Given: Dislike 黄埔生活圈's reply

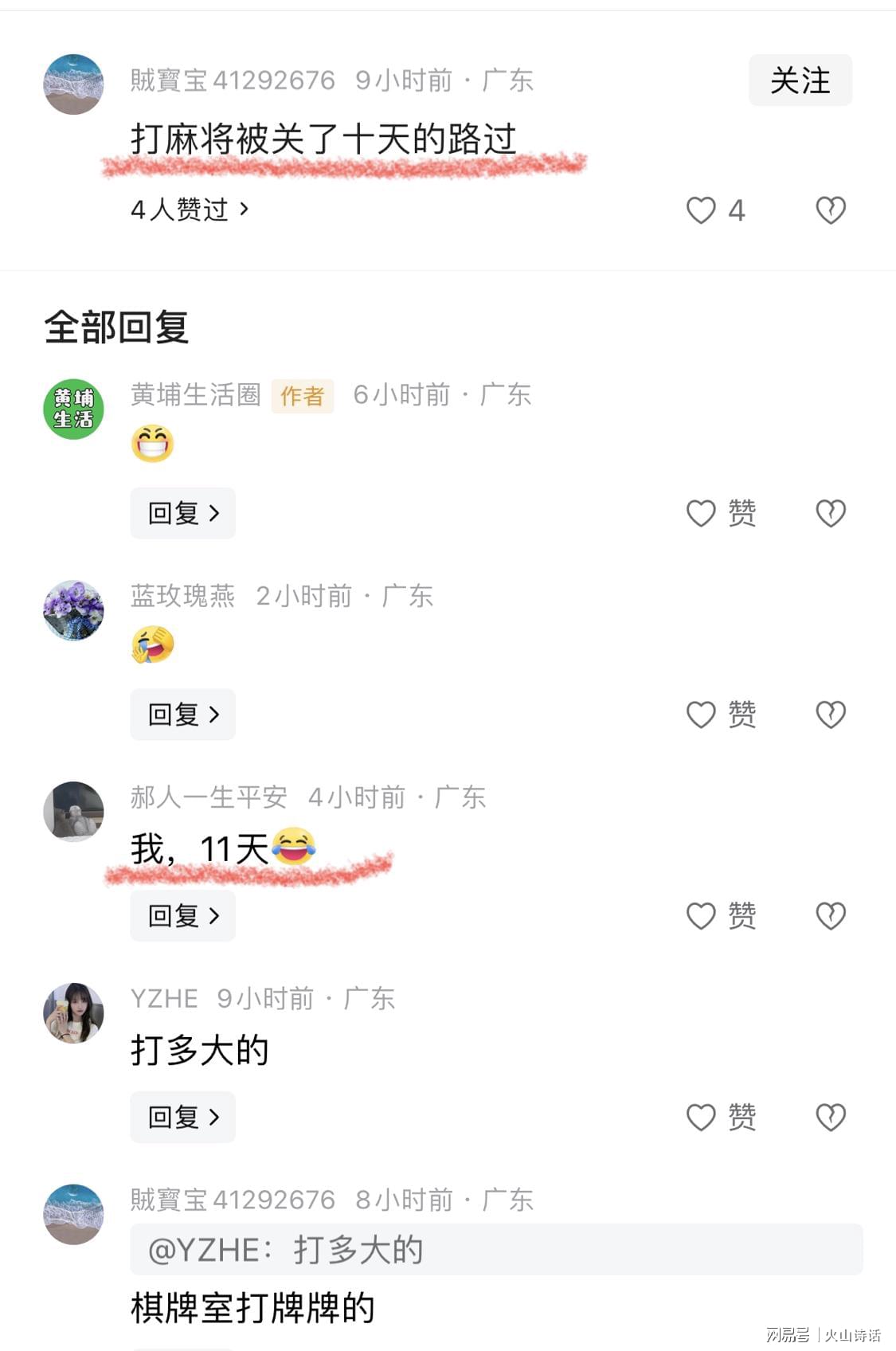Looking at the screenshot, I should tap(831, 513).
